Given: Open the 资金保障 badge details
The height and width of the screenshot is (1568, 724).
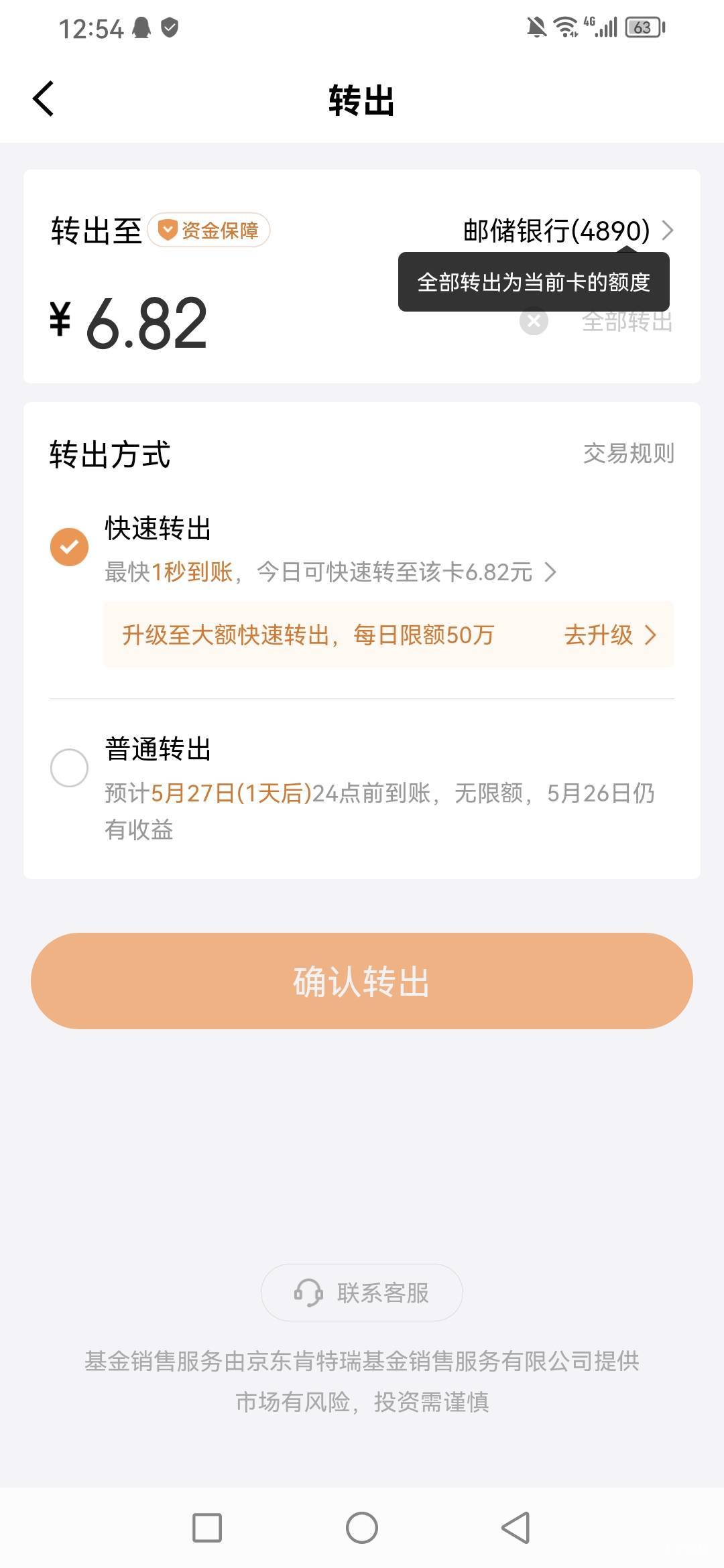Looking at the screenshot, I should [208, 230].
